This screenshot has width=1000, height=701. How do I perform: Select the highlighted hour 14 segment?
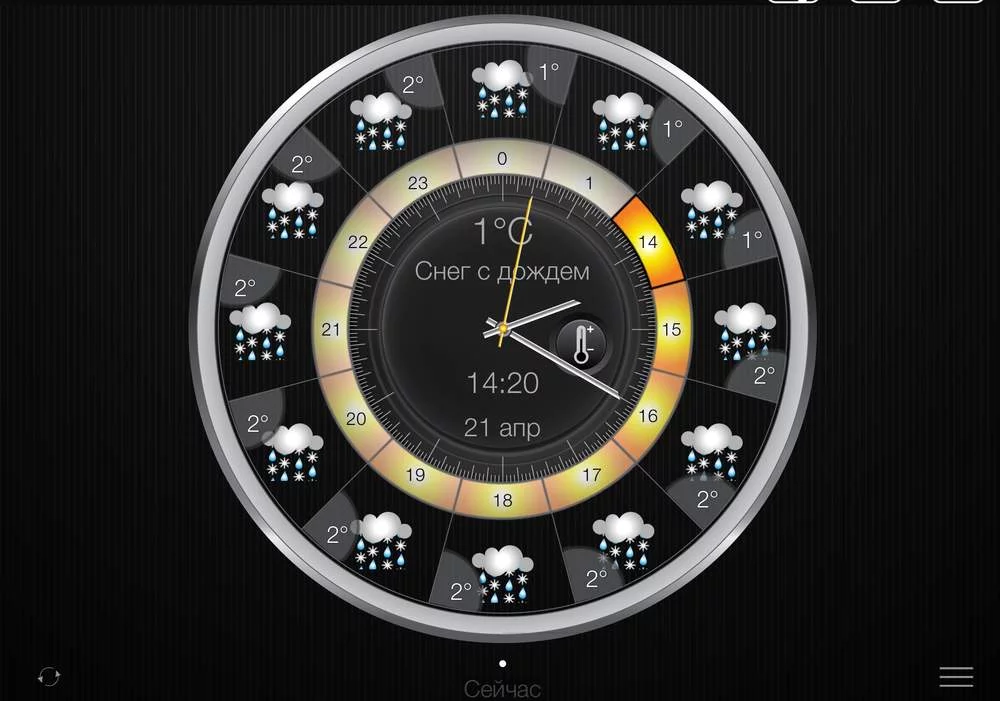point(649,241)
